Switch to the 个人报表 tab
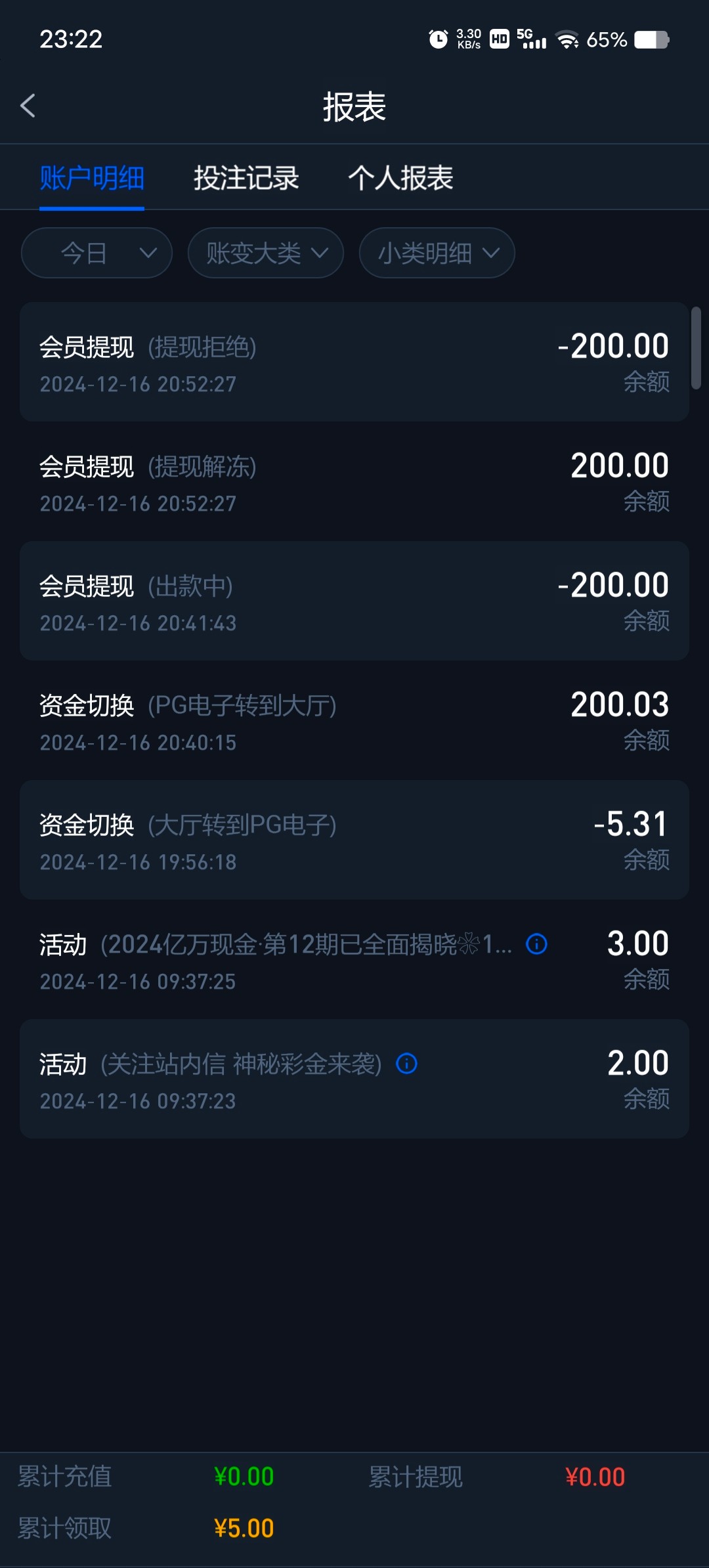Screen dimensions: 709x1568 400,178
